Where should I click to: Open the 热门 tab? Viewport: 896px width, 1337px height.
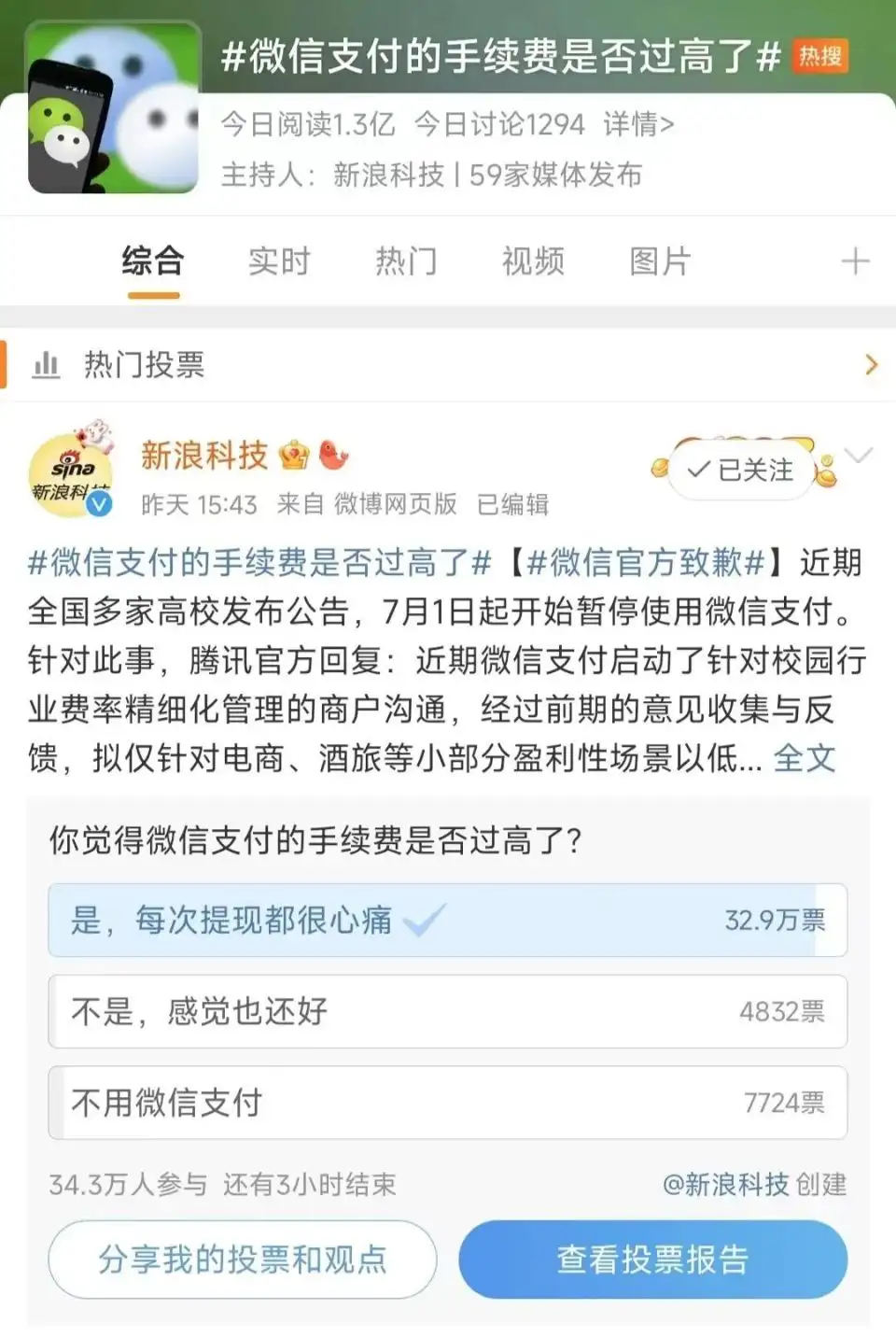405,261
